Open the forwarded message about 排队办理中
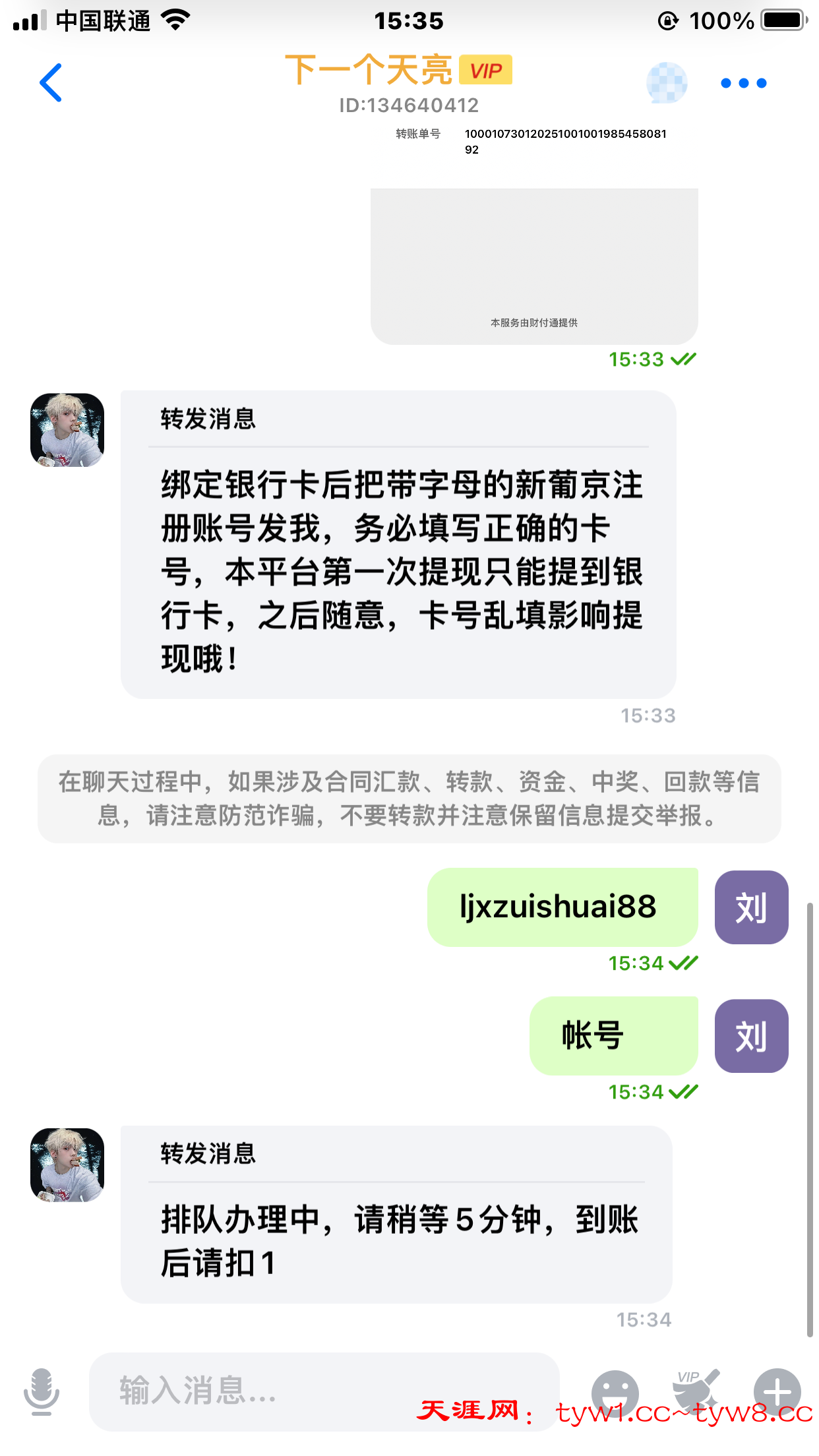The image size is (819, 1456). tap(396, 1215)
